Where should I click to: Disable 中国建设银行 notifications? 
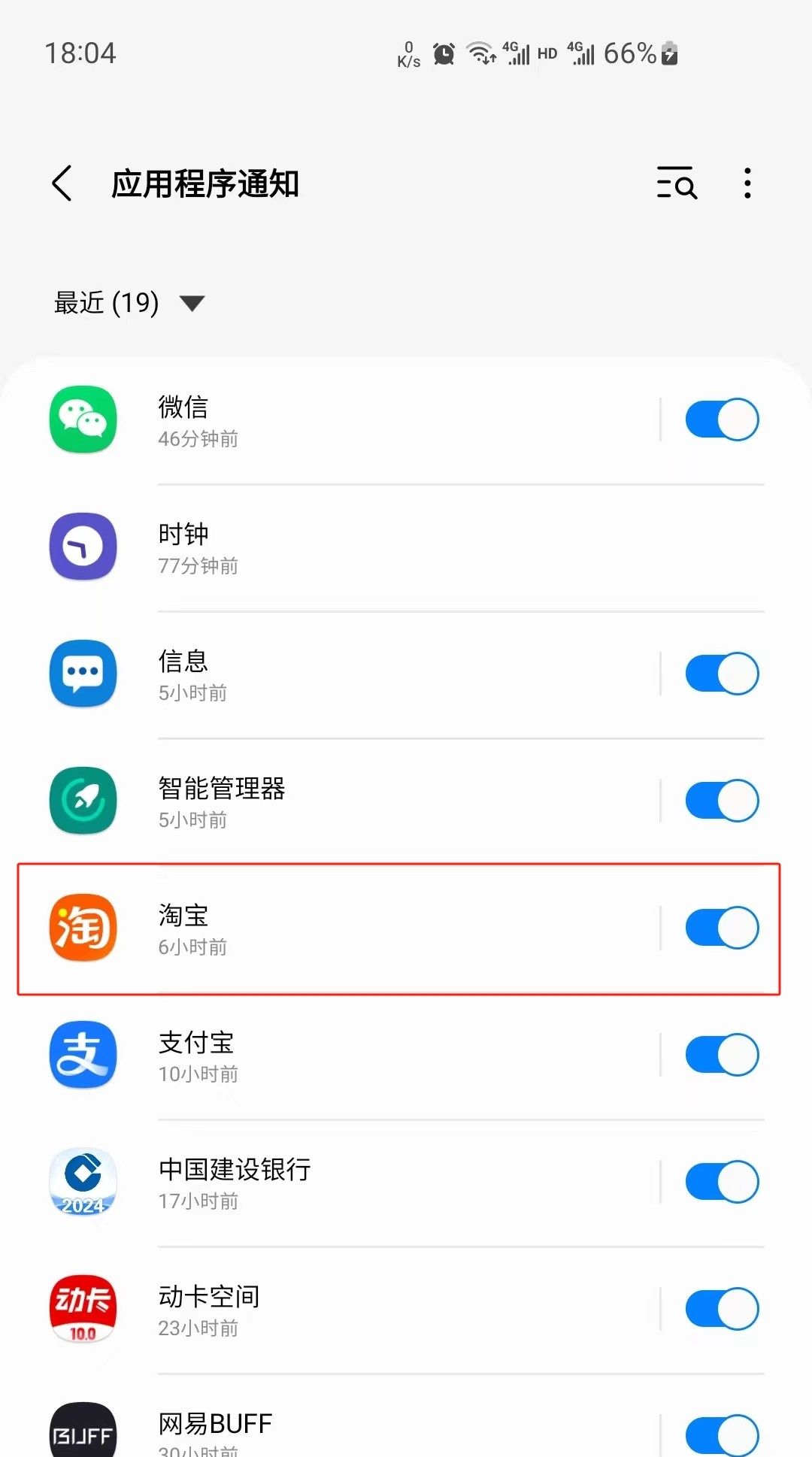click(721, 1182)
